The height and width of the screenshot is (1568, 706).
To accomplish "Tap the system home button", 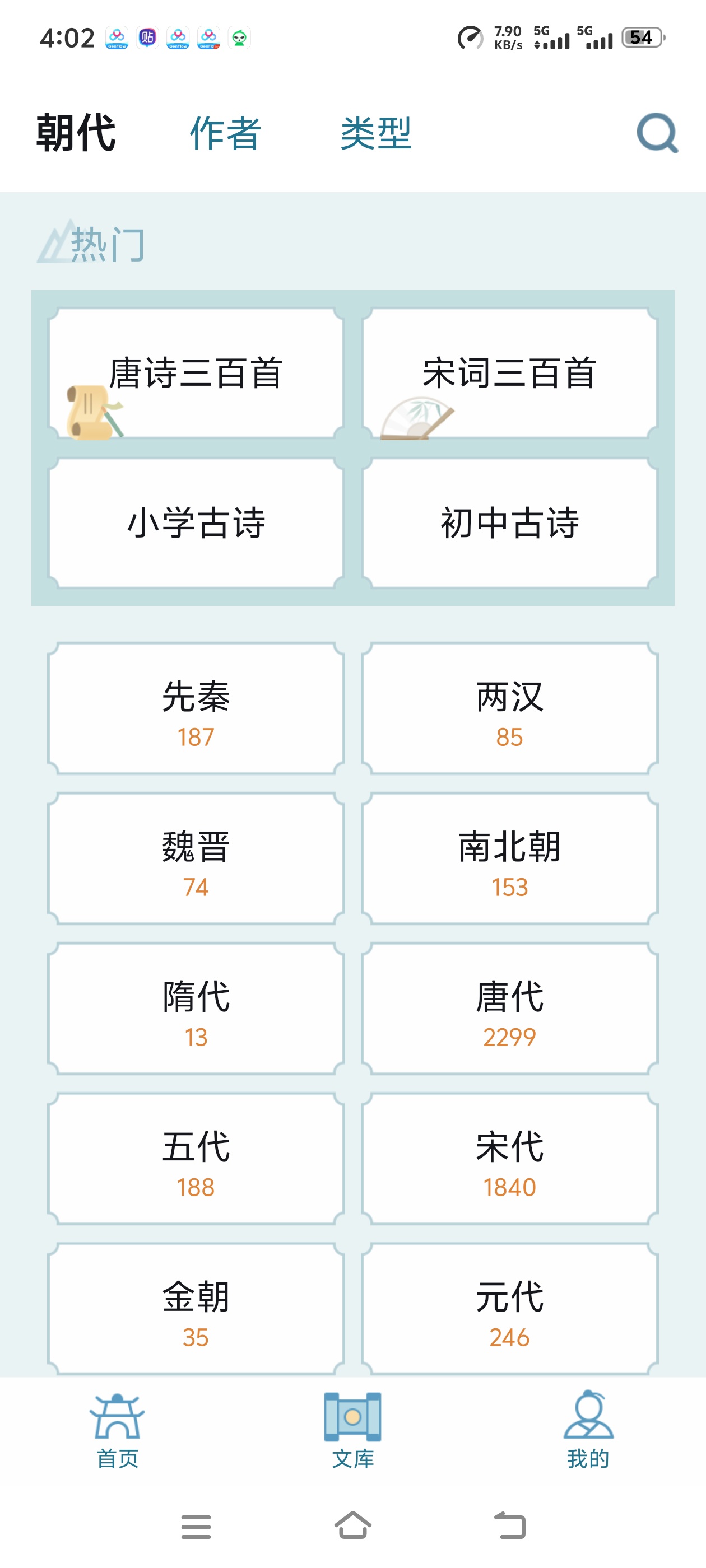I will [x=352, y=1526].
